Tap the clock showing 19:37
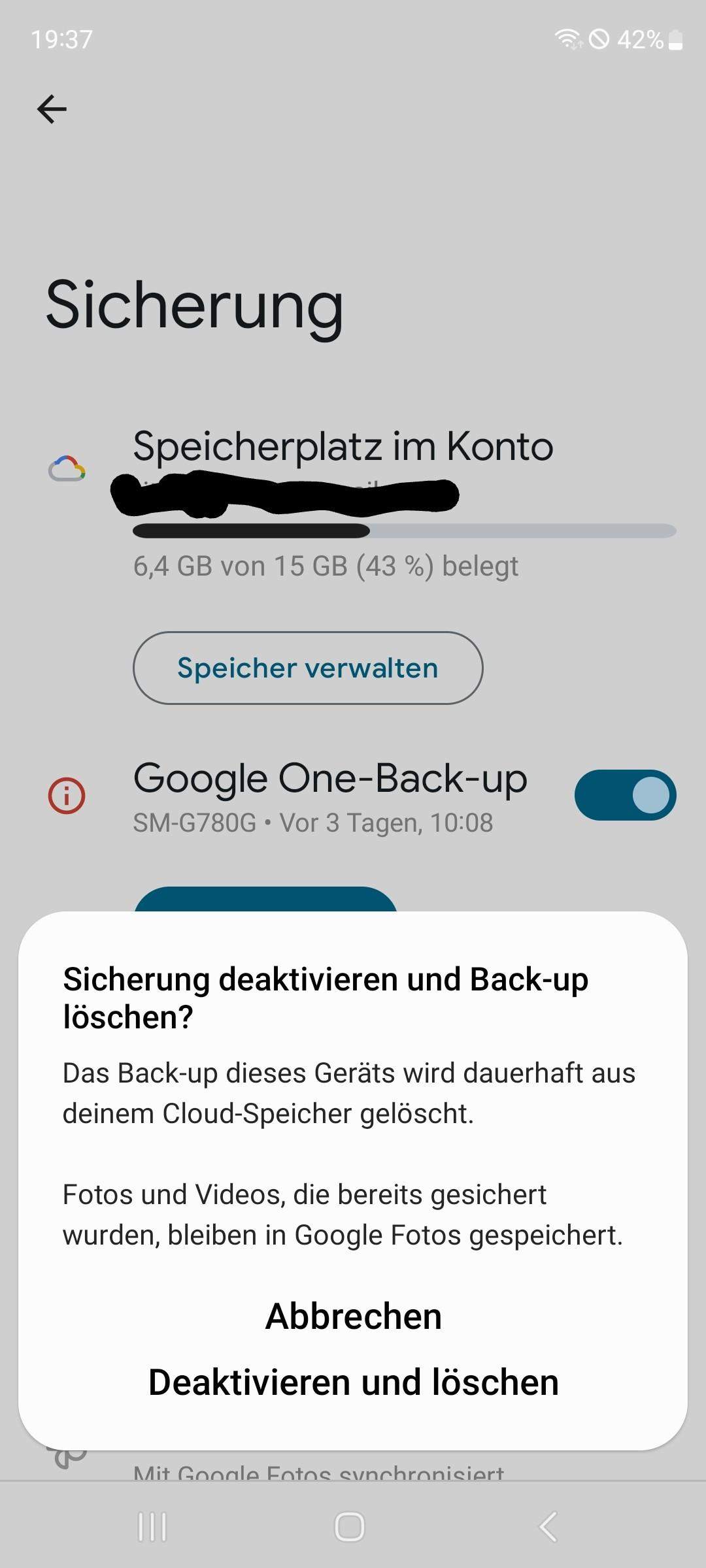Screen dimensions: 706x1568 tap(63, 39)
